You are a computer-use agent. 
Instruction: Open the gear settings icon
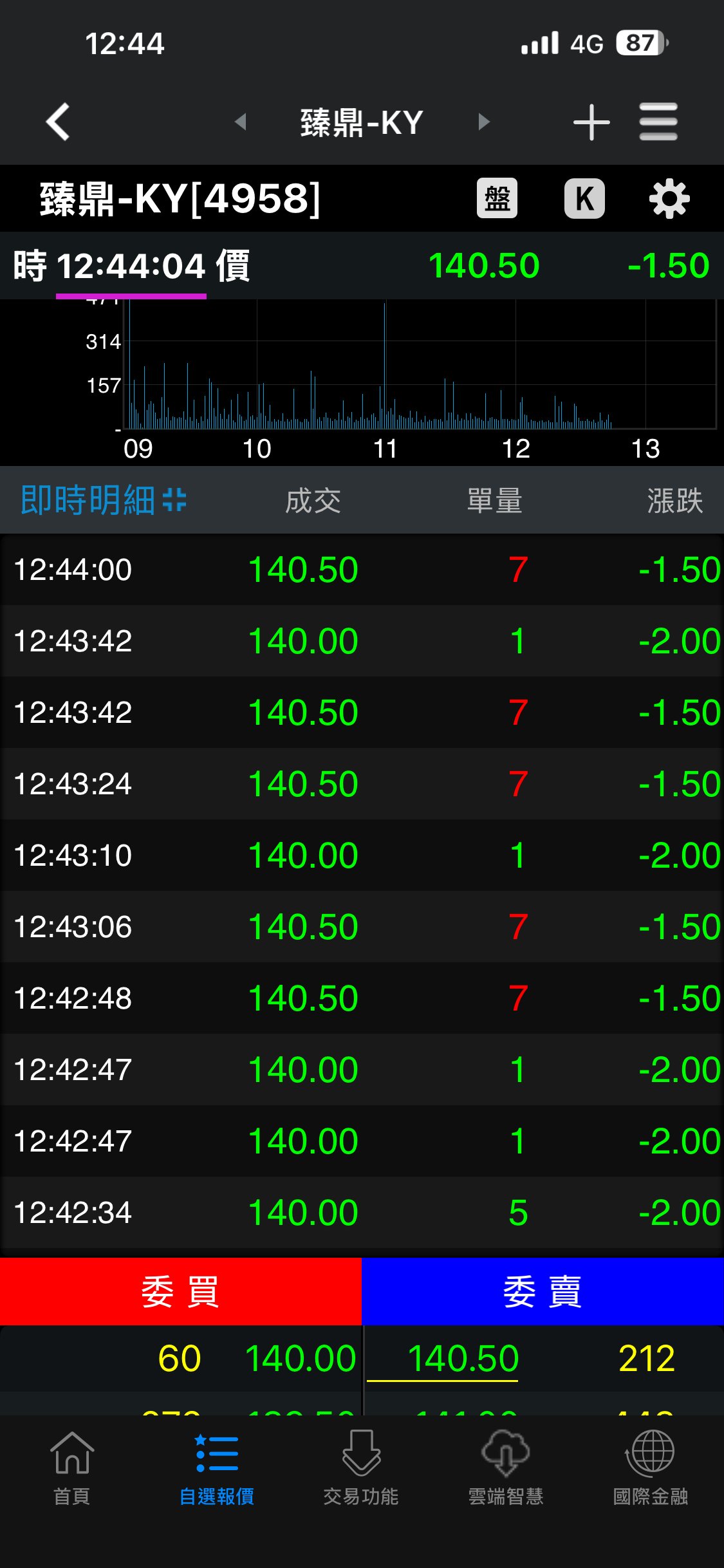669,199
